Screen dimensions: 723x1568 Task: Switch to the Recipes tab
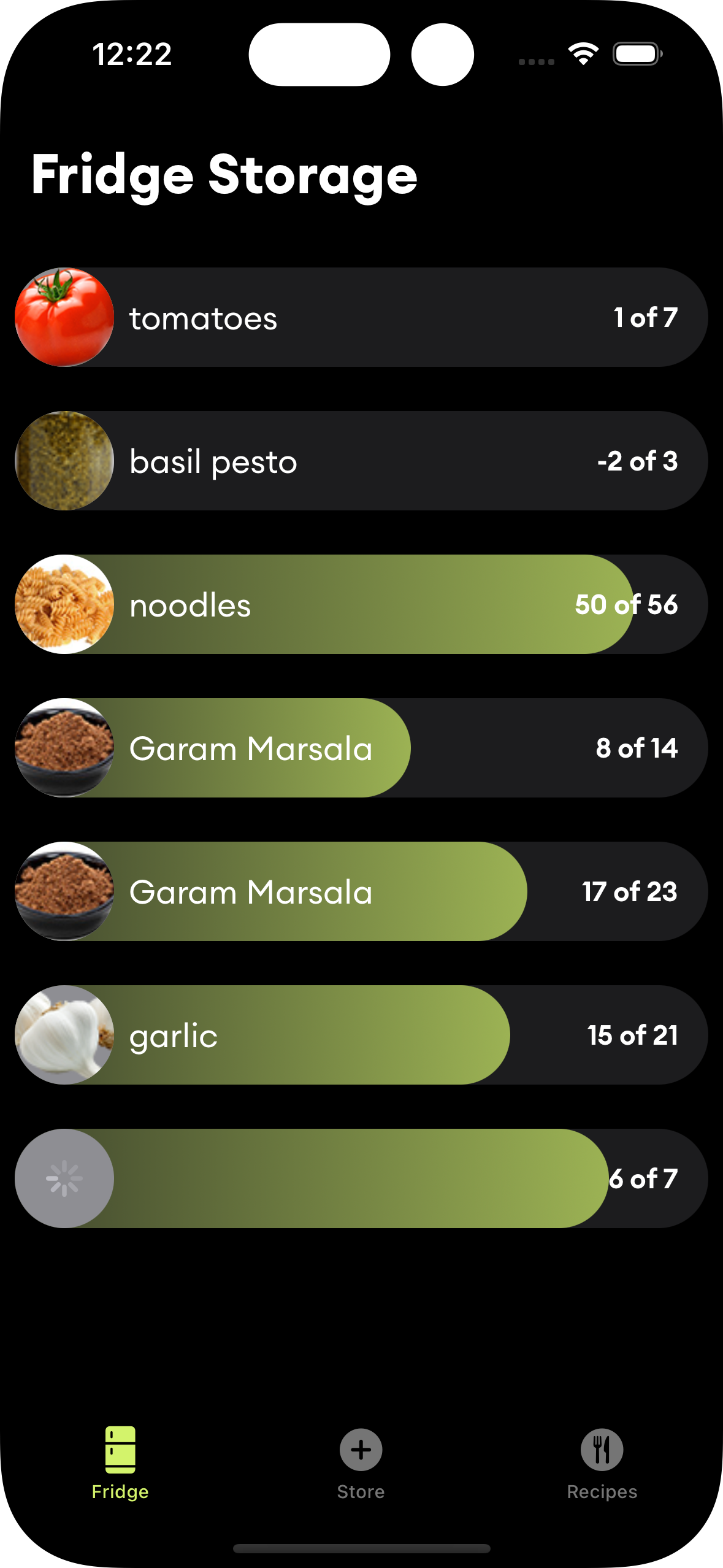pos(602,1462)
